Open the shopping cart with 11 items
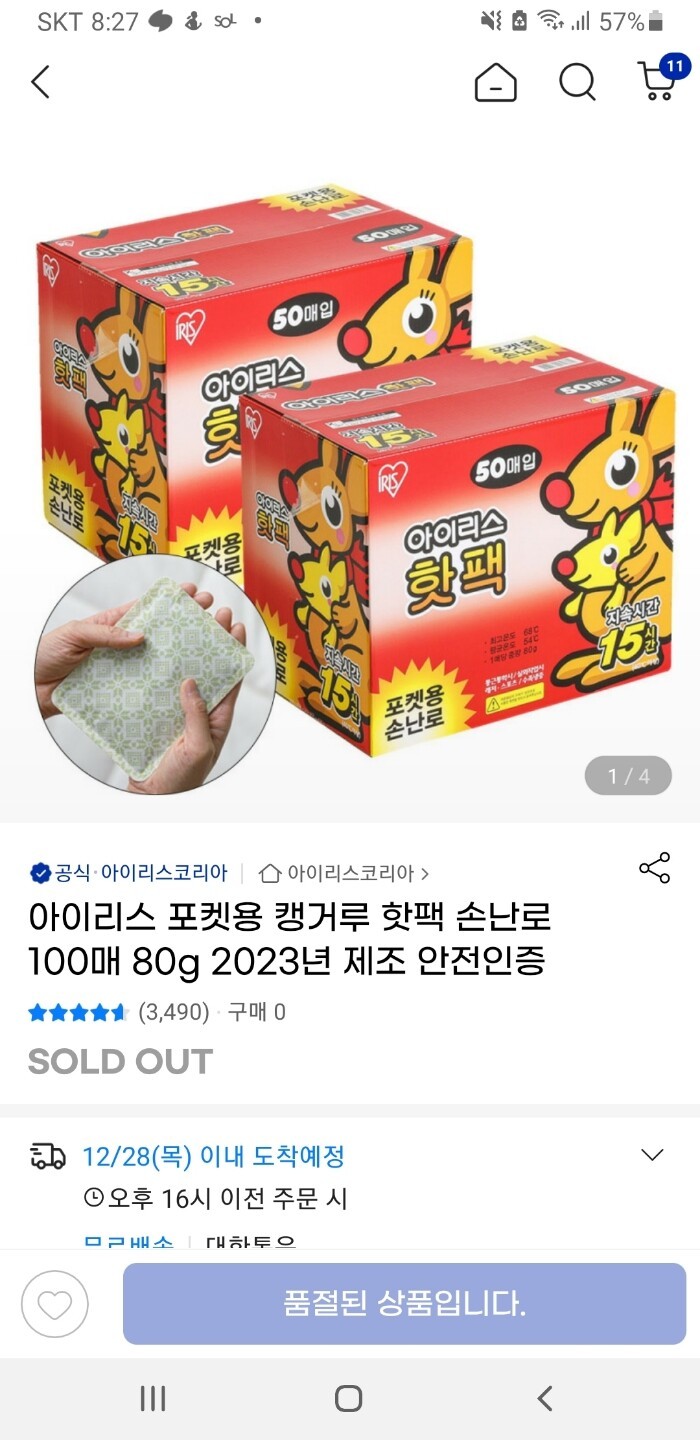 coord(658,80)
